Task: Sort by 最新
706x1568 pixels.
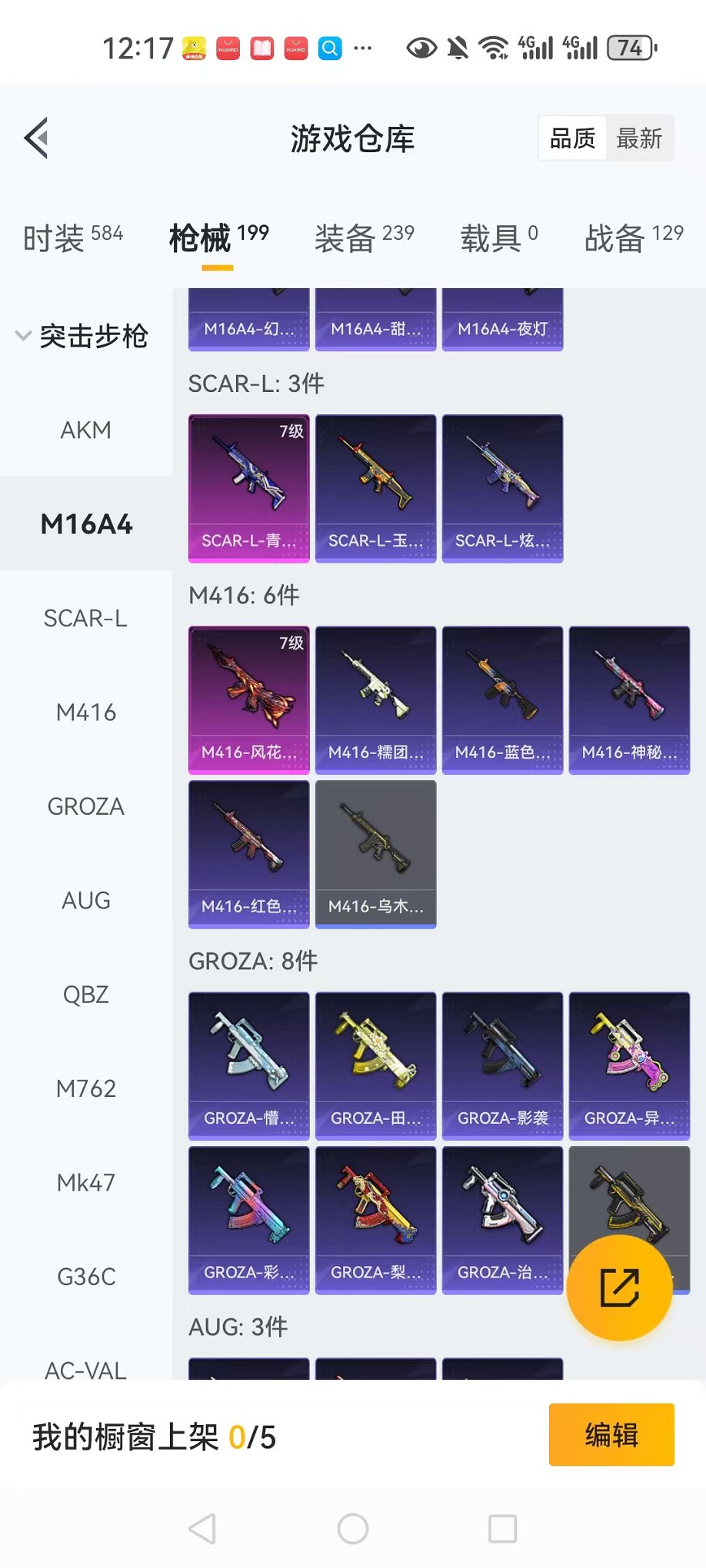Action: [638, 139]
